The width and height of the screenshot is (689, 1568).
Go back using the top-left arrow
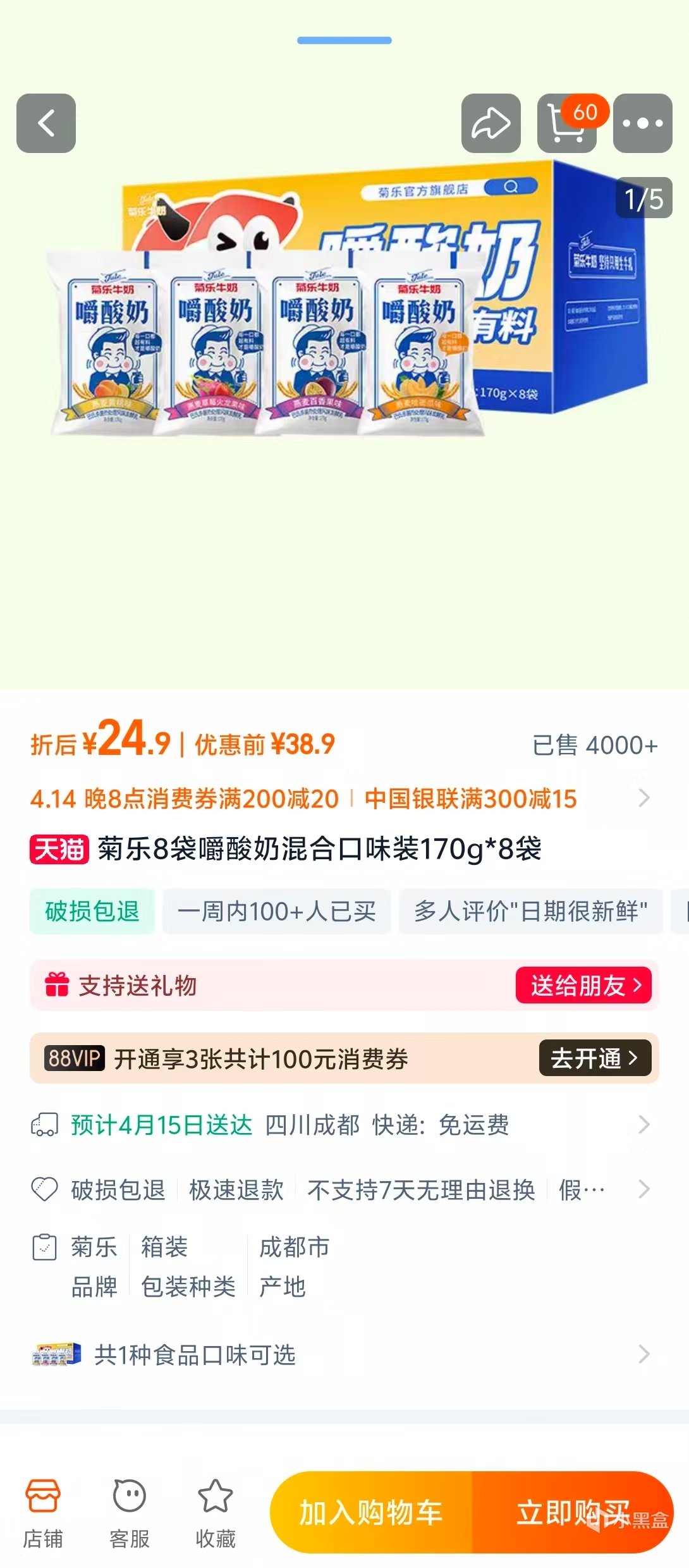(46, 123)
